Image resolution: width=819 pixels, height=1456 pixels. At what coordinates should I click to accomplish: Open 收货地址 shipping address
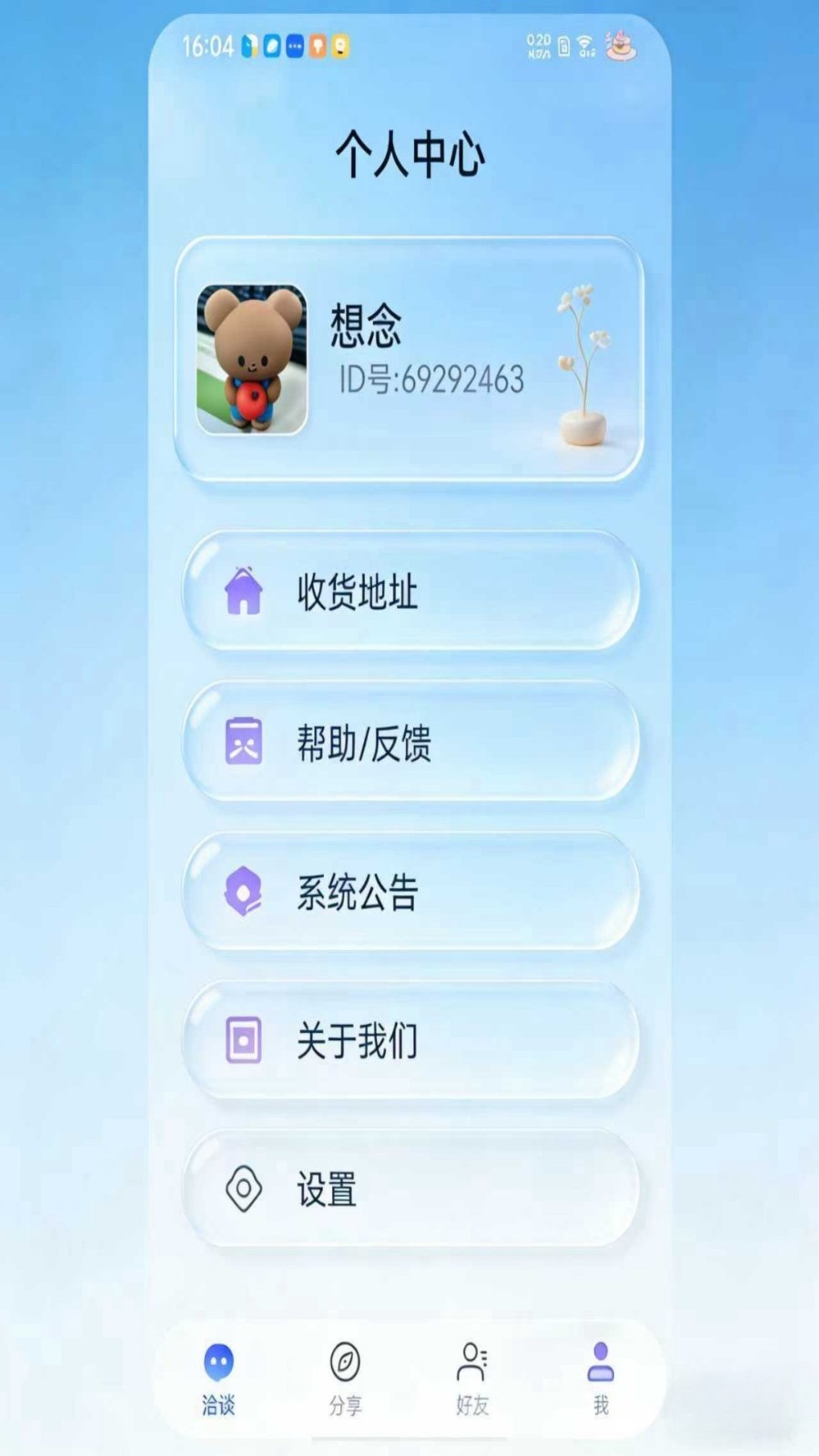pyautogui.click(x=409, y=591)
